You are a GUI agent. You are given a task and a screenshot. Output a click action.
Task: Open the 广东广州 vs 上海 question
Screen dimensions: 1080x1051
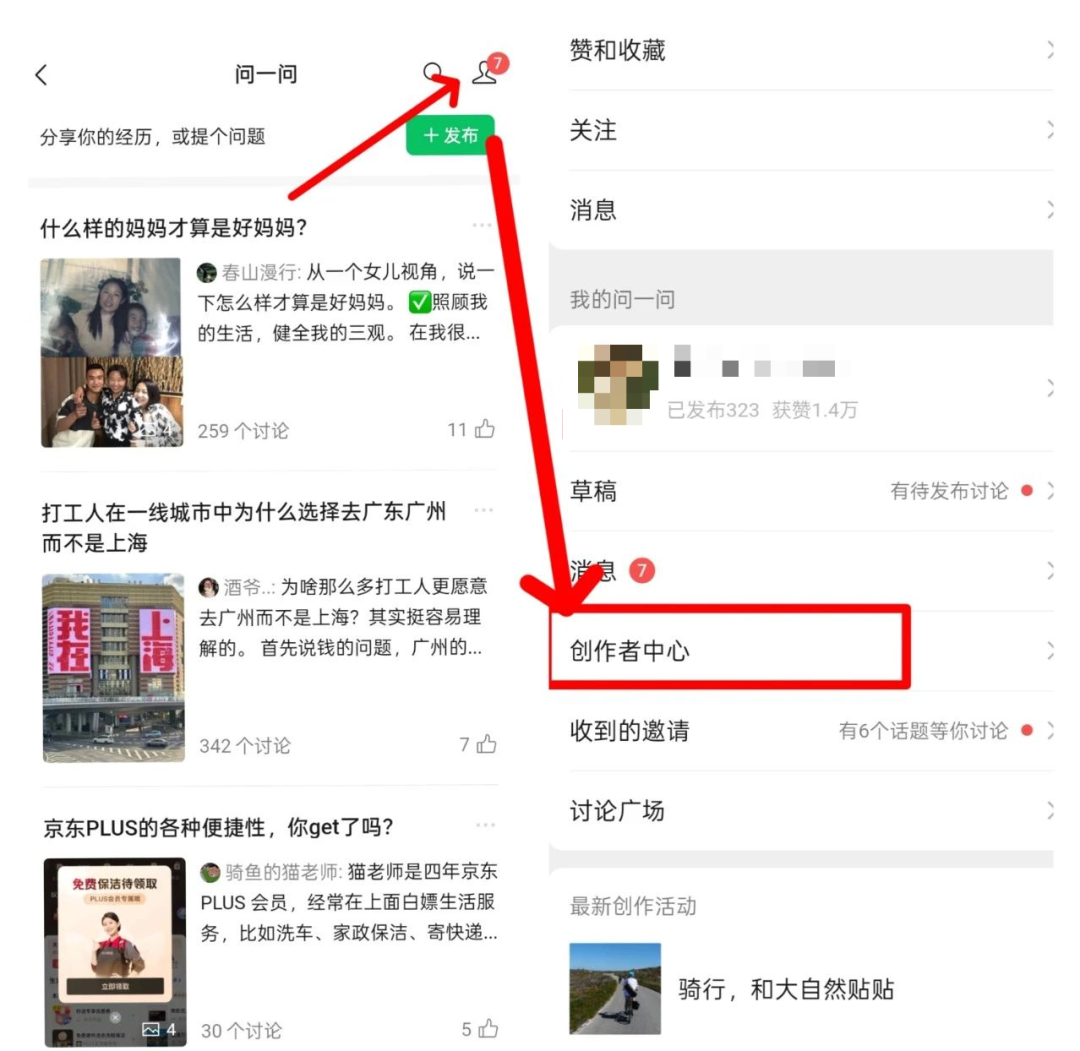[243, 526]
